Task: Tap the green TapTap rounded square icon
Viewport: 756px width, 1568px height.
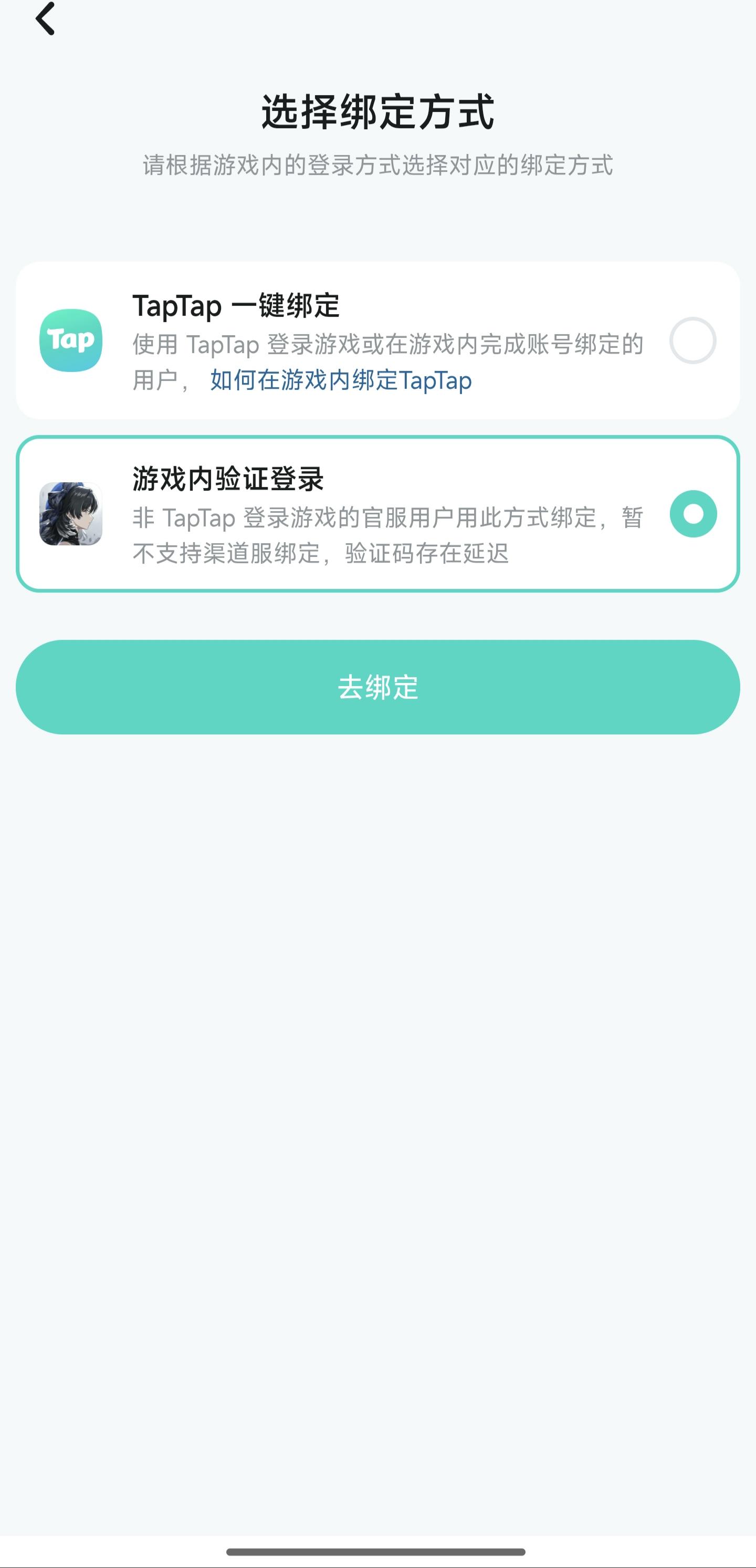Action: pyautogui.click(x=71, y=341)
